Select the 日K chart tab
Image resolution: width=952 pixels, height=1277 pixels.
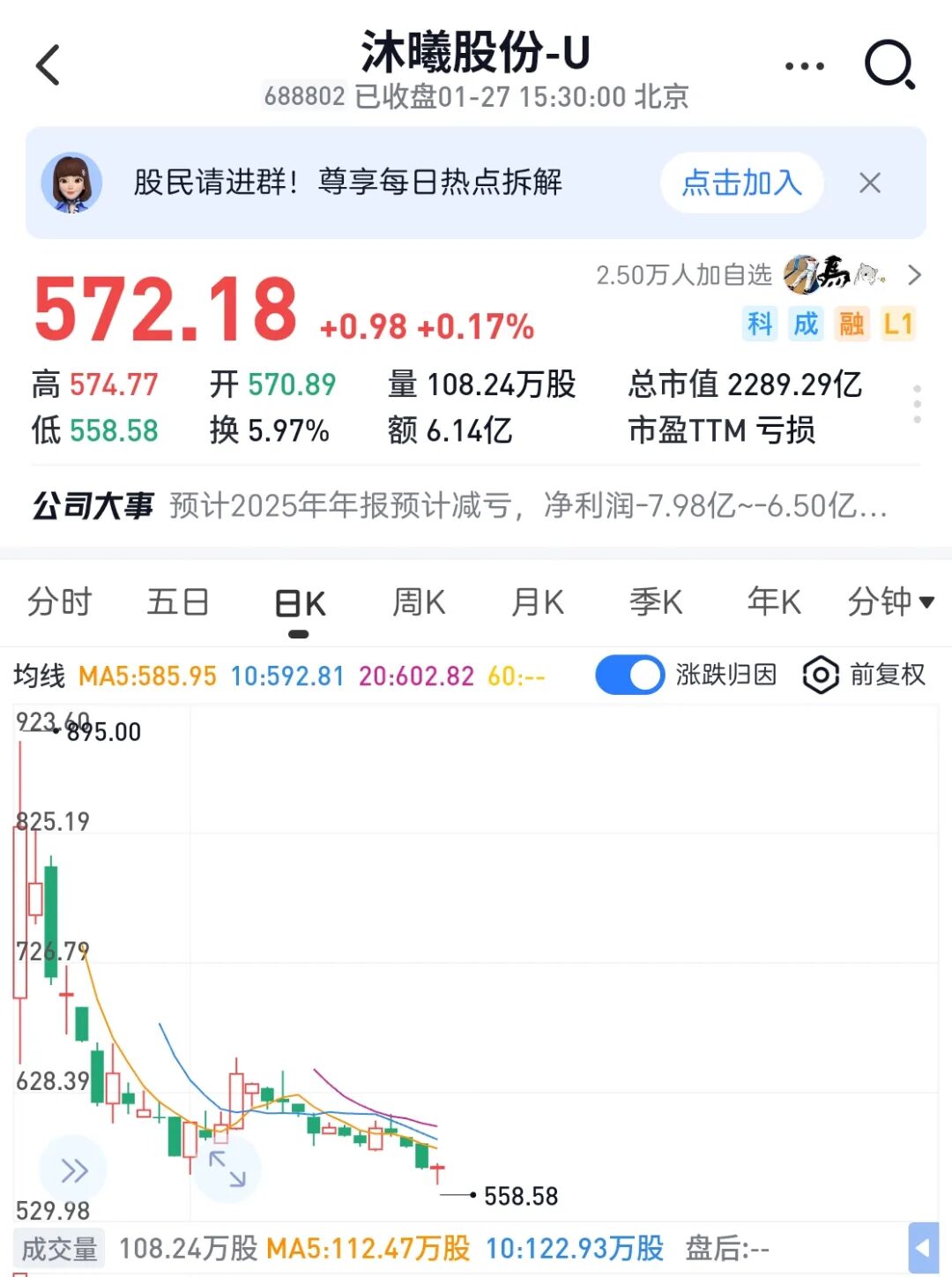[x=300, y=604]
